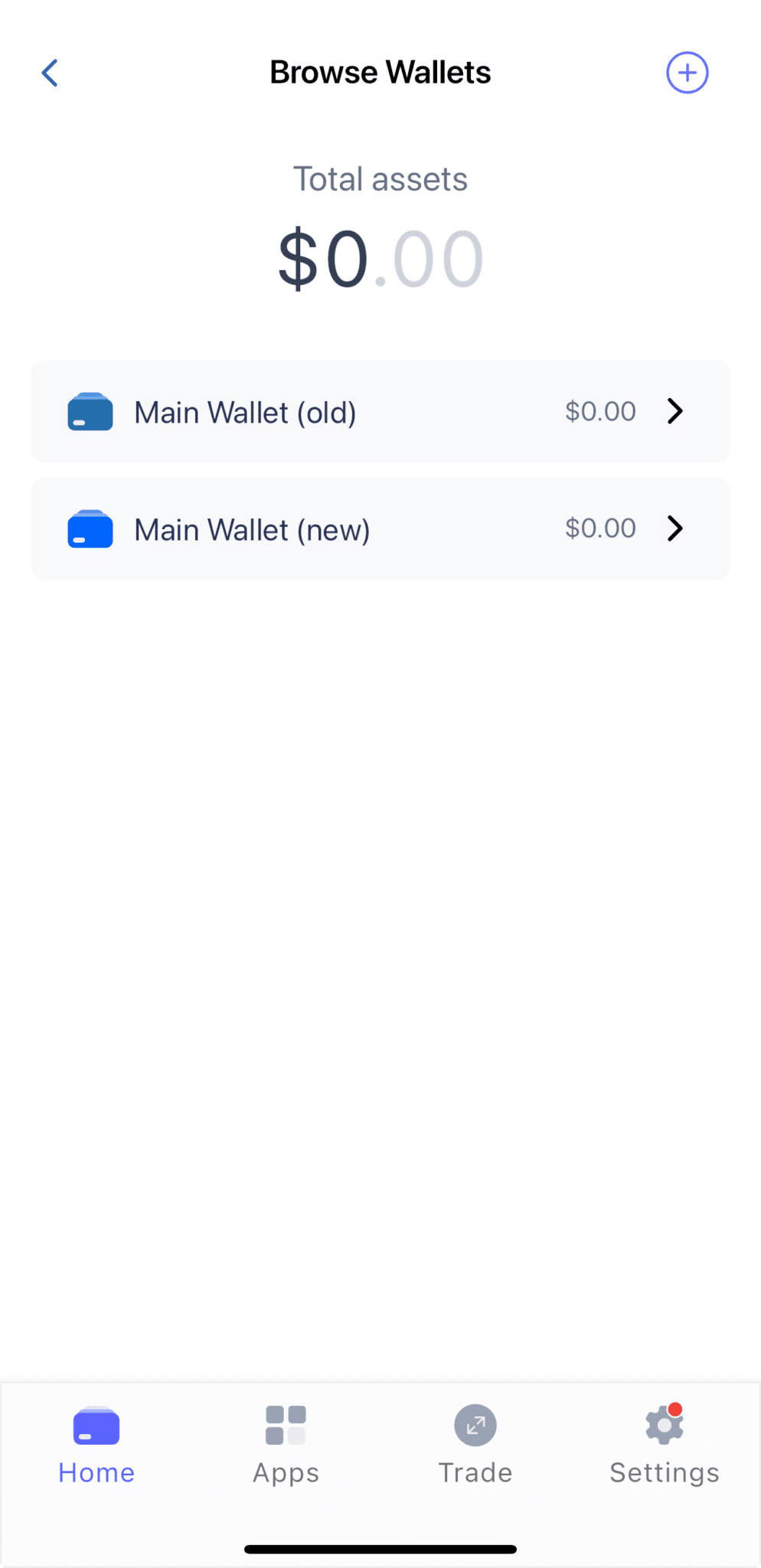761x1568 pixels.
Task: Click the $0.00 balance of Main Wallet (old)
Action: [599, 411]
